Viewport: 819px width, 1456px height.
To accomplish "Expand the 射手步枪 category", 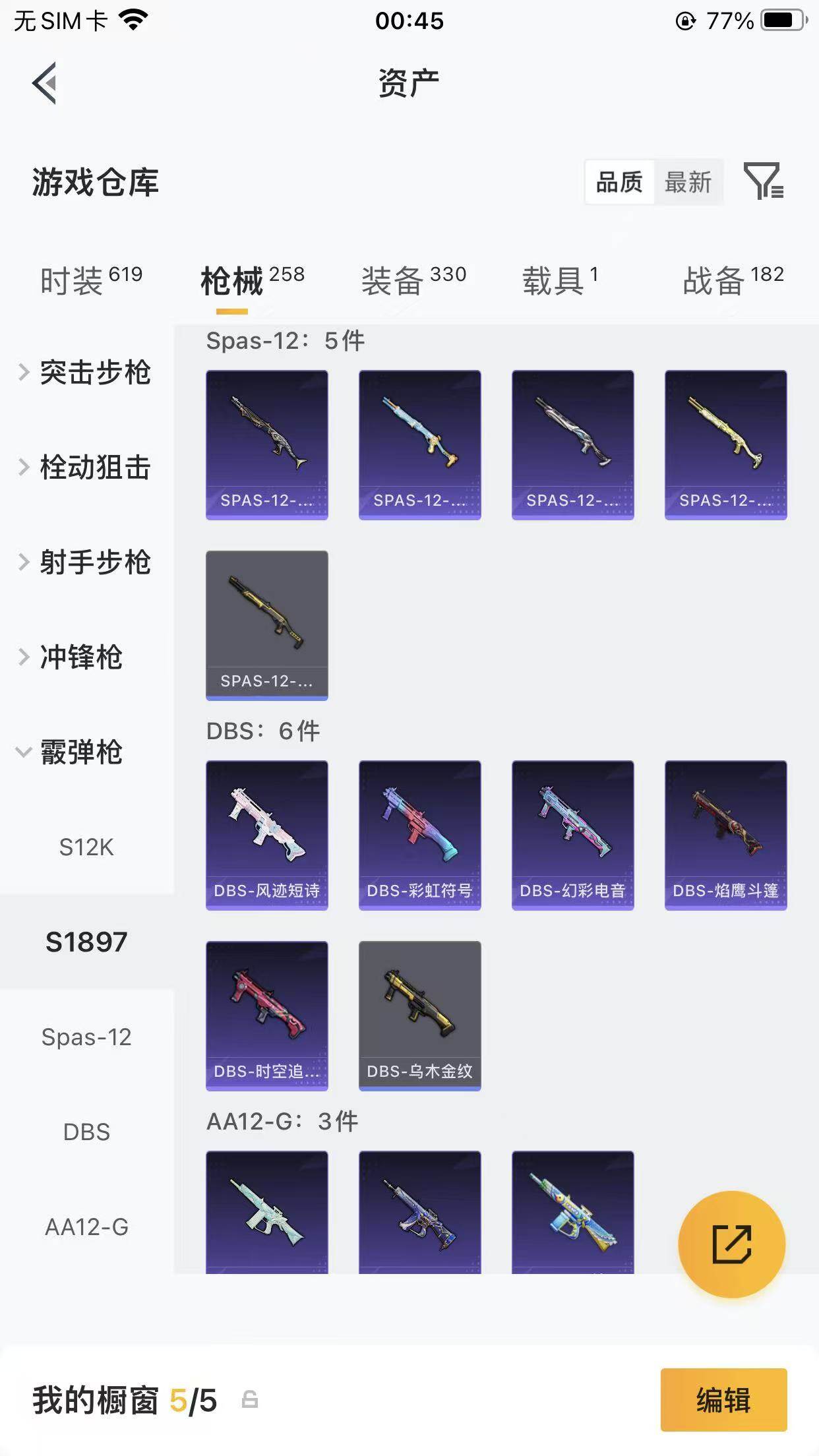I will click(86, 562).
